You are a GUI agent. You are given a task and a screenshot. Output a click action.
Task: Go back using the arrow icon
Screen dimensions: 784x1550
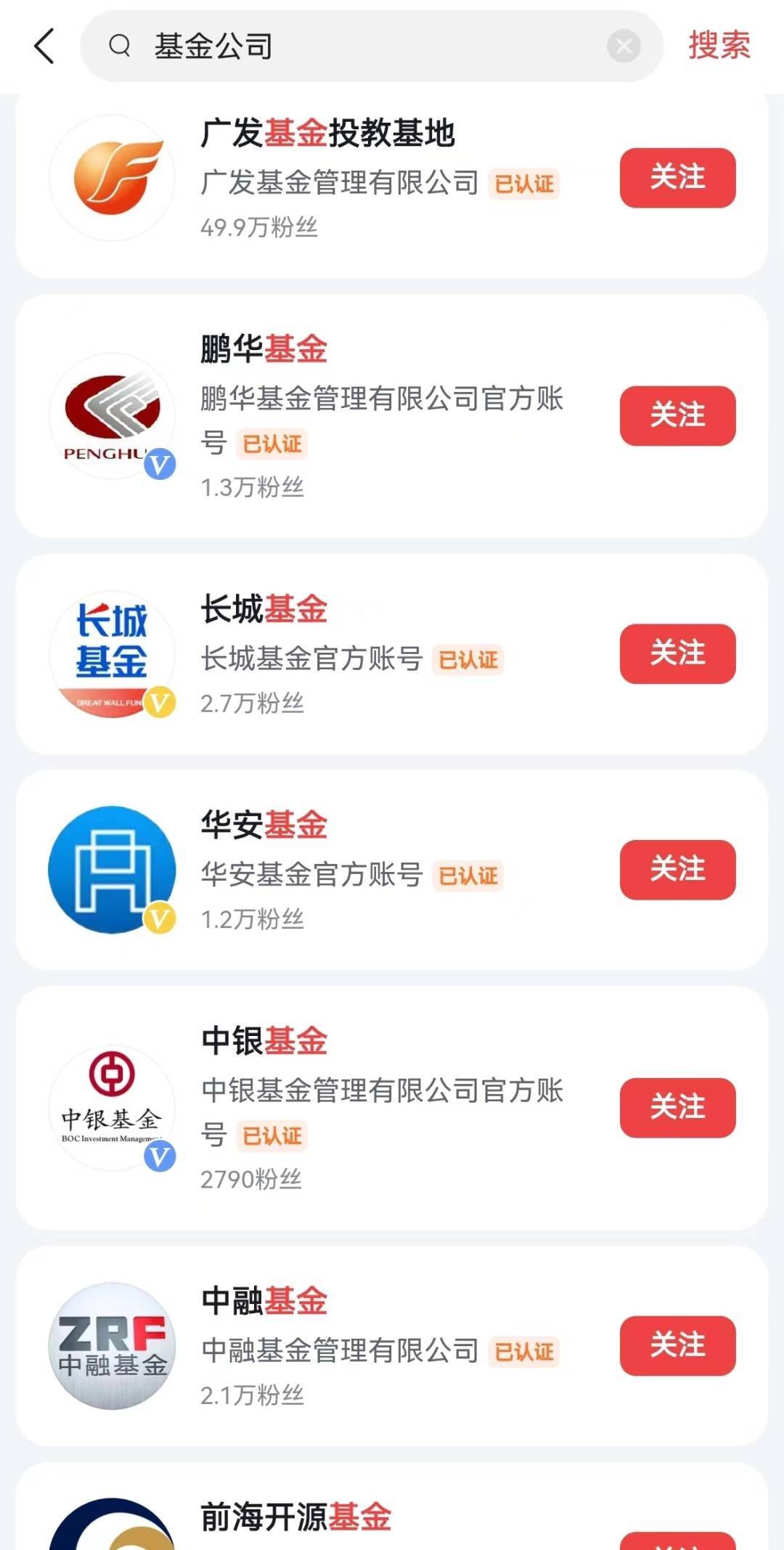point(44,46)
